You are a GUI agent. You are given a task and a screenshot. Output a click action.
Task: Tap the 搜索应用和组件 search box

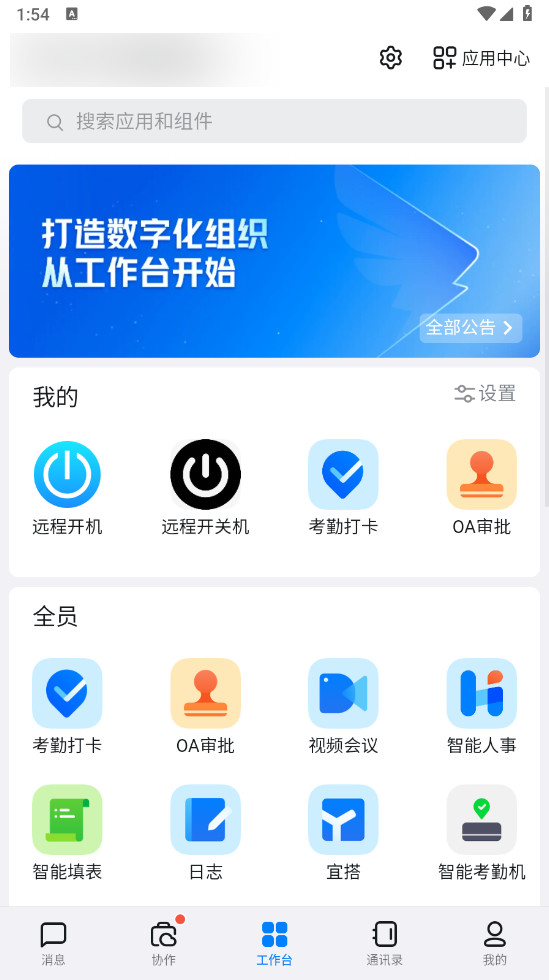(274, 121)
